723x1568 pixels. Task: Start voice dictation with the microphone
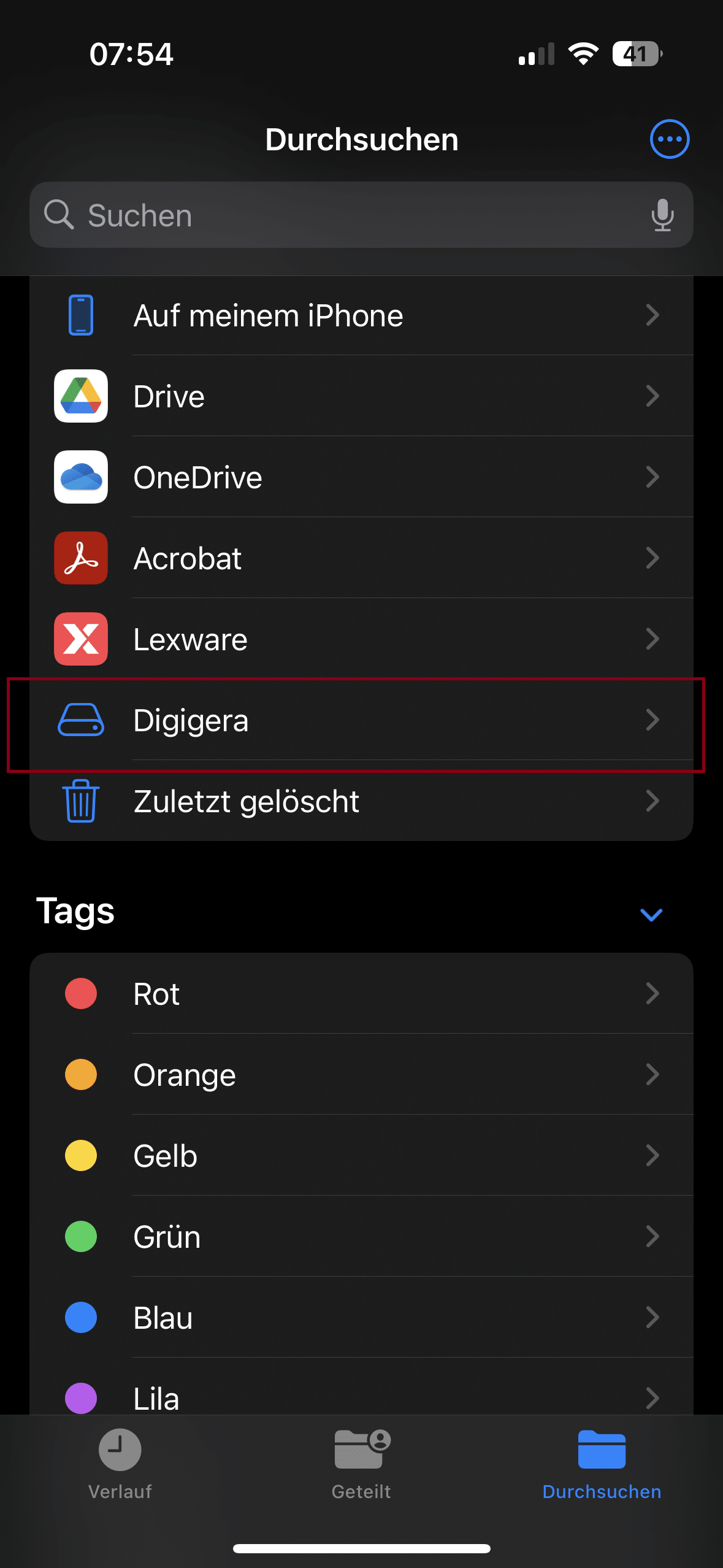[662, 215]
